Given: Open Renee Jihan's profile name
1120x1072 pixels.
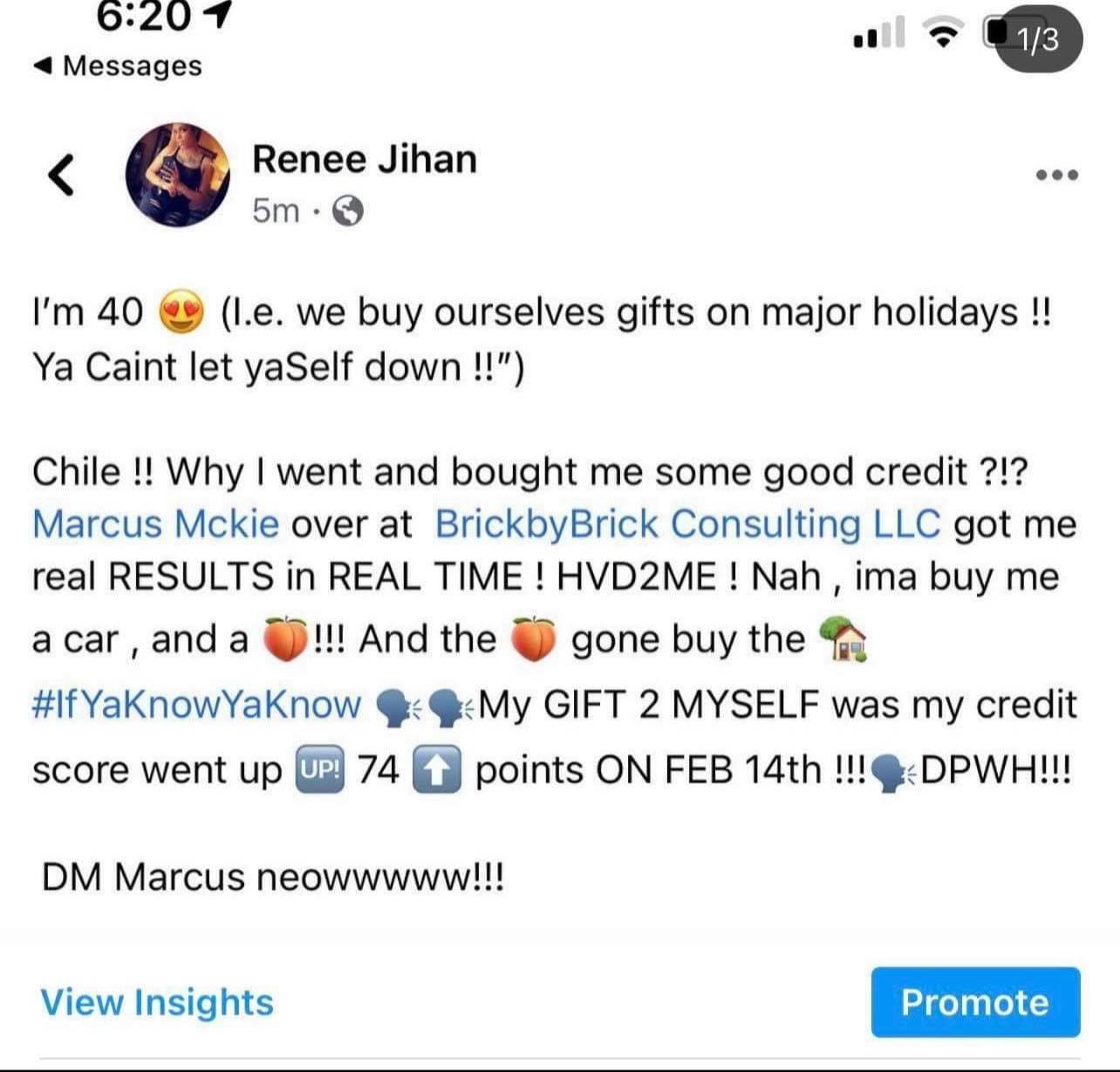Looking at the screenshot, I should [x=365, y=160].
